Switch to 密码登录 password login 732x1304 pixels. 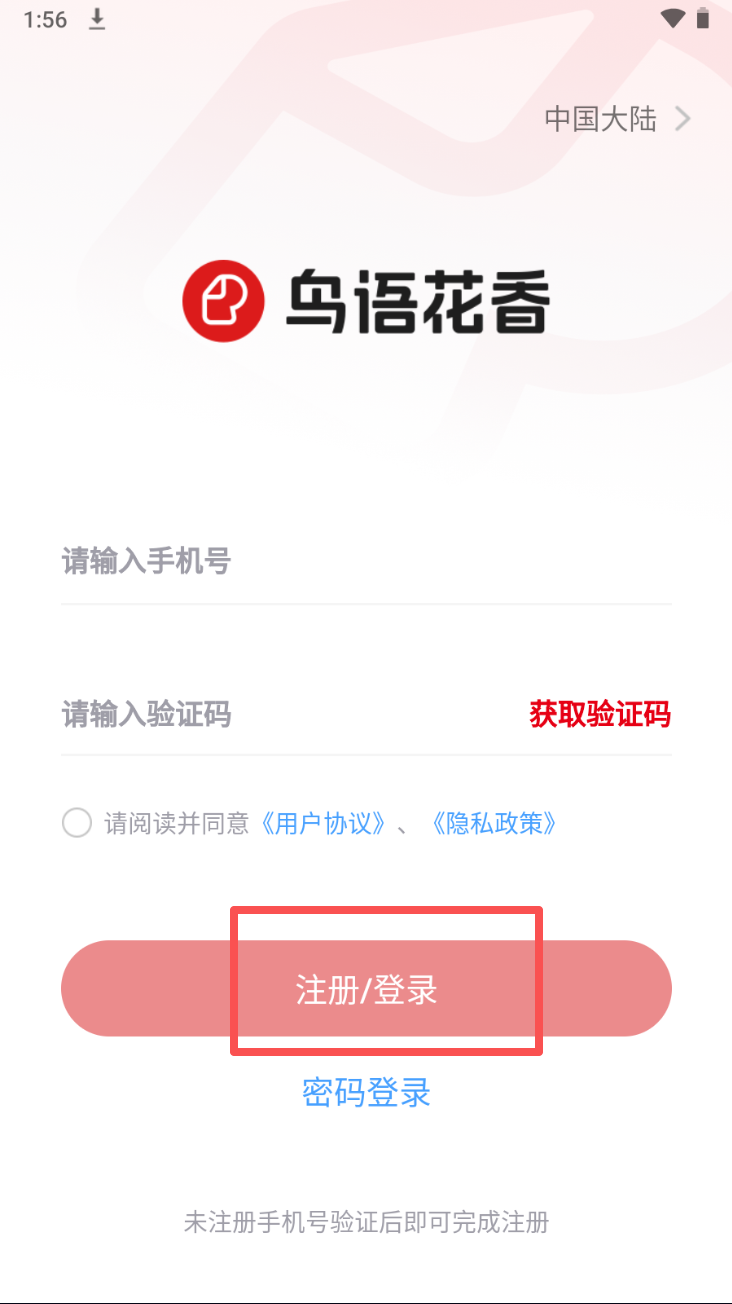[x=366, y=1092]
